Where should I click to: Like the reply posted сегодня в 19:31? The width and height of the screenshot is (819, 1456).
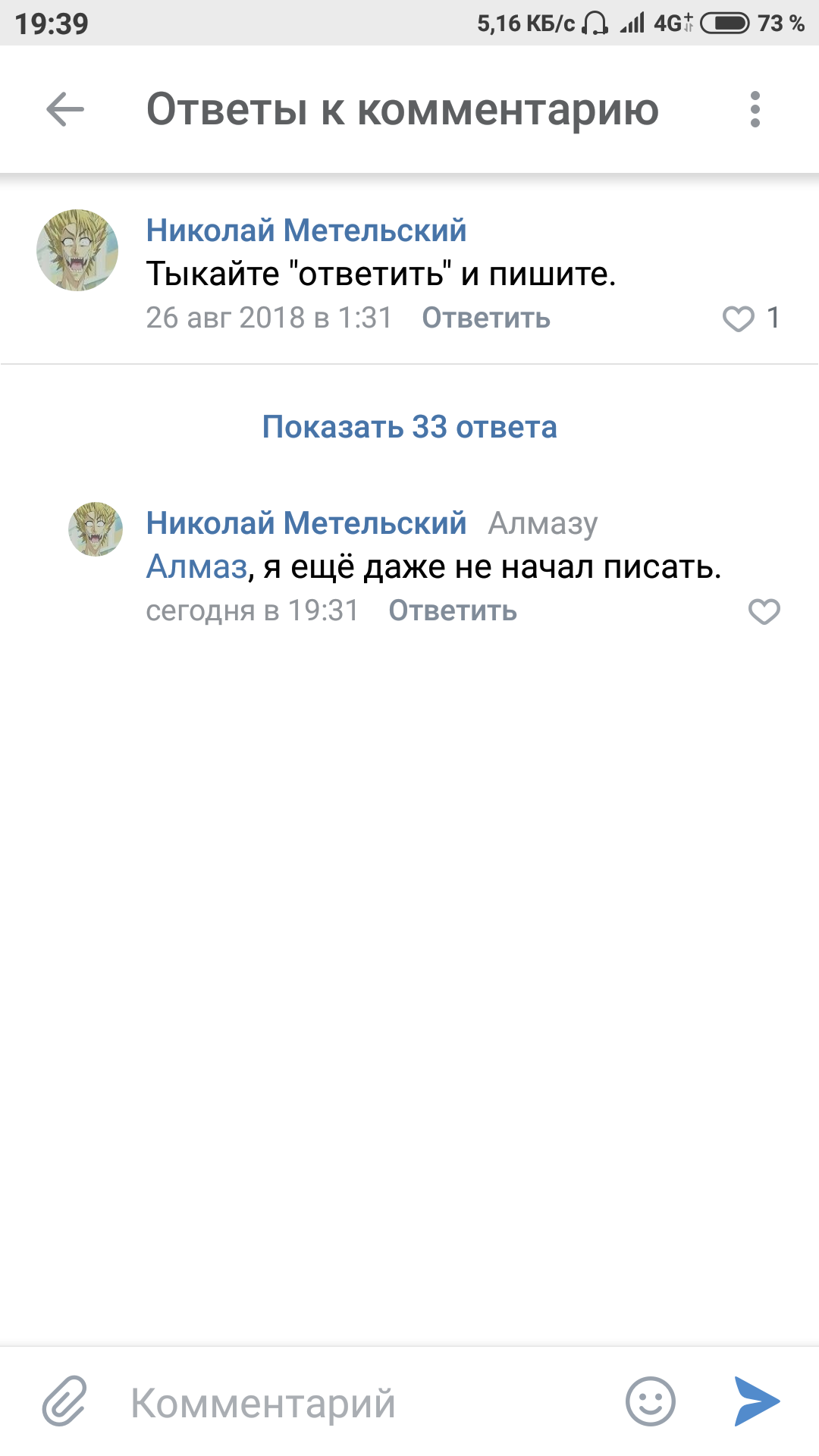pos(764,611)
